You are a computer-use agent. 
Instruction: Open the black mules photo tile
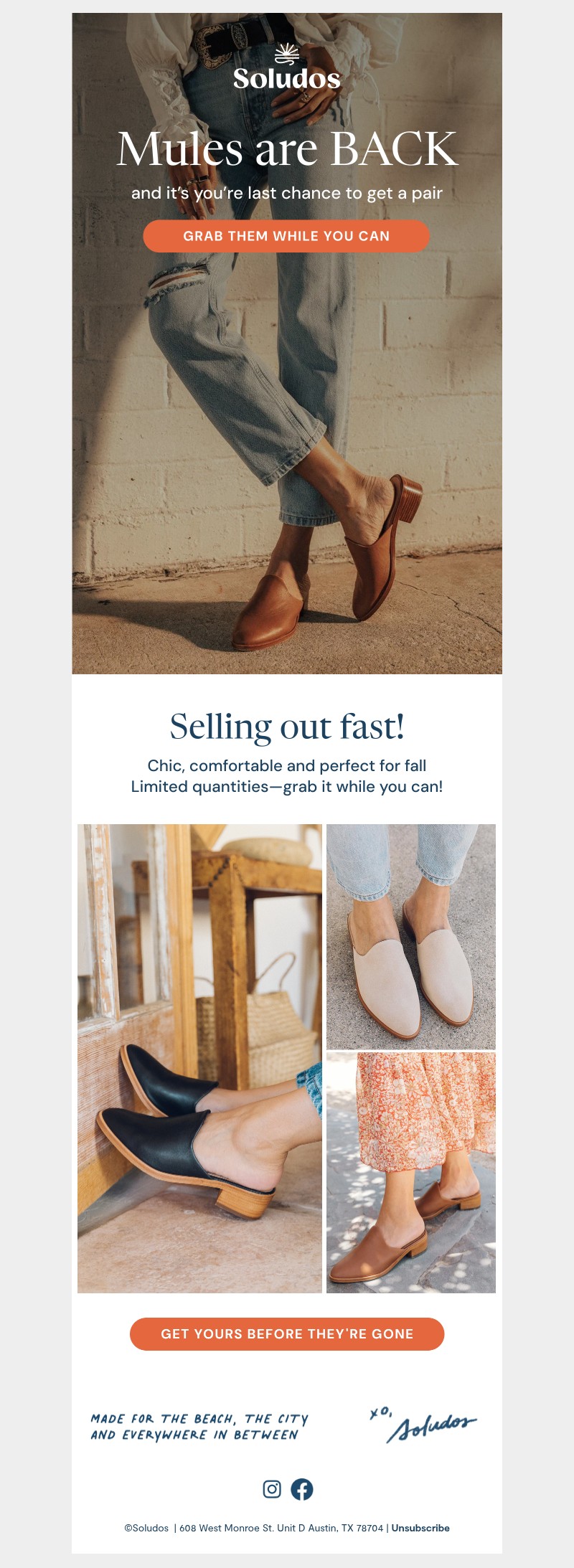199,1058
